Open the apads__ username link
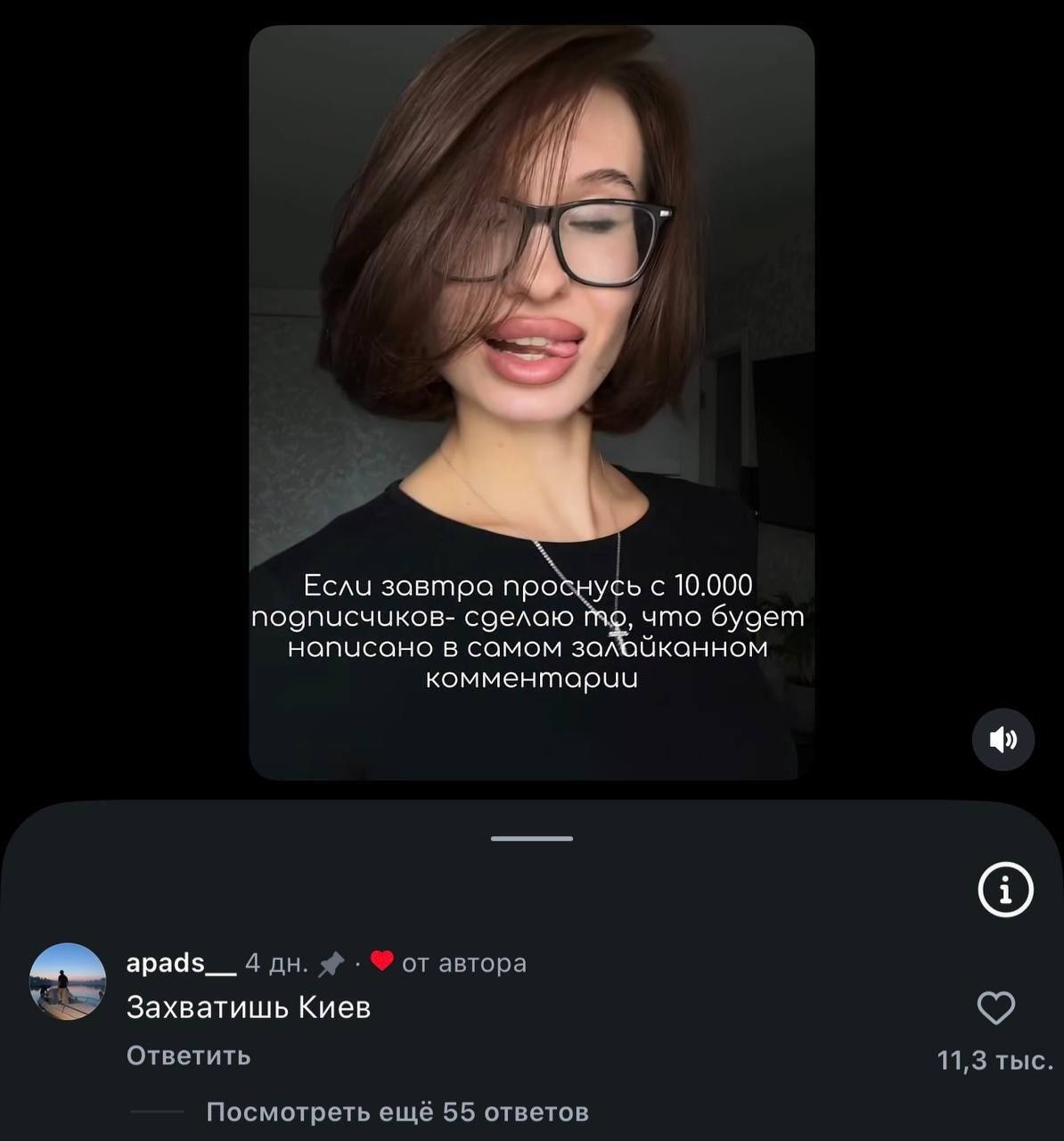This screenshot has height=1141, width=1064. coord(181,963)
